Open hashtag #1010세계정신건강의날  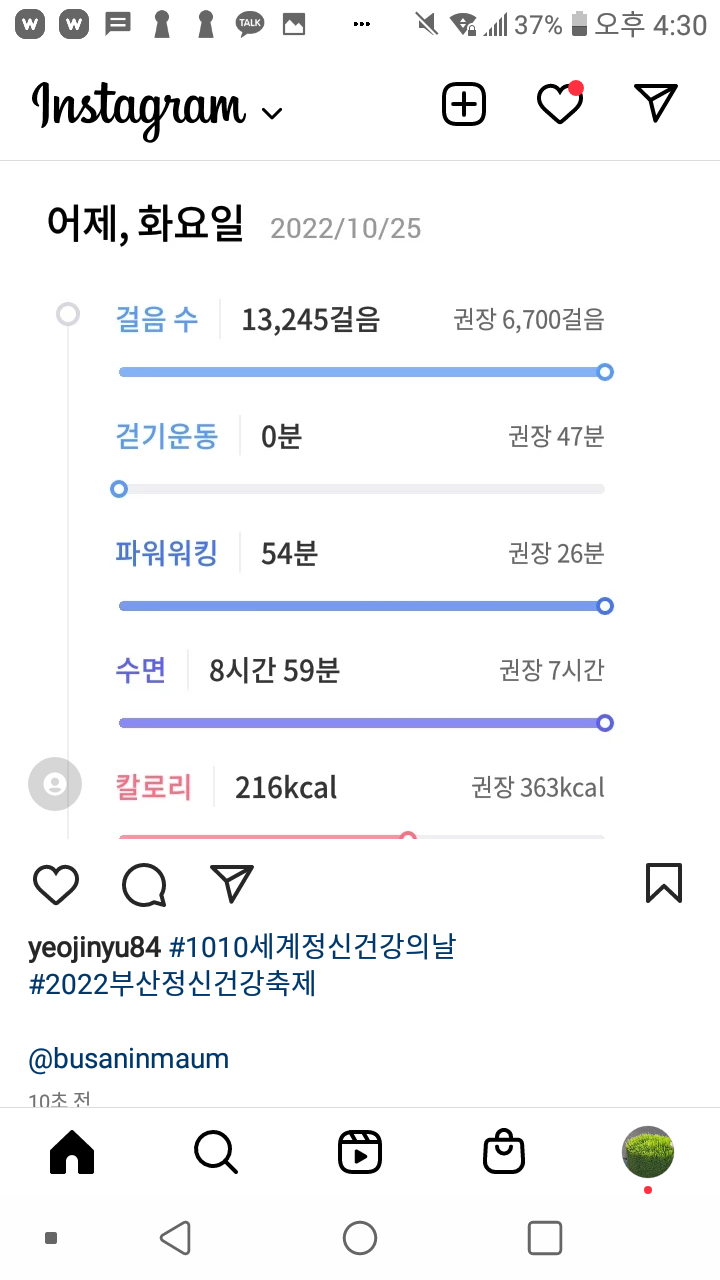(x=313, y=946)
